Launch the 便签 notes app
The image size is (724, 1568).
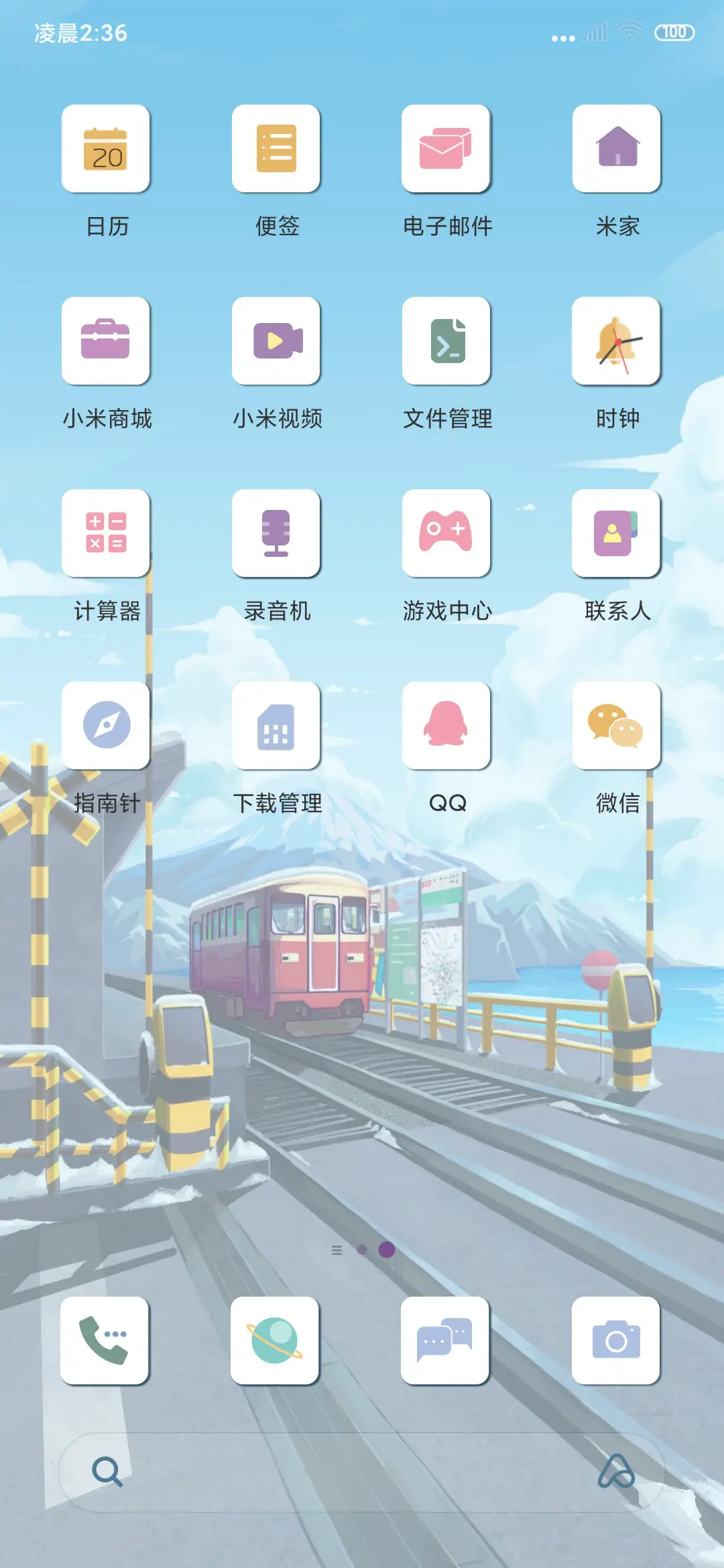[278, 149]
